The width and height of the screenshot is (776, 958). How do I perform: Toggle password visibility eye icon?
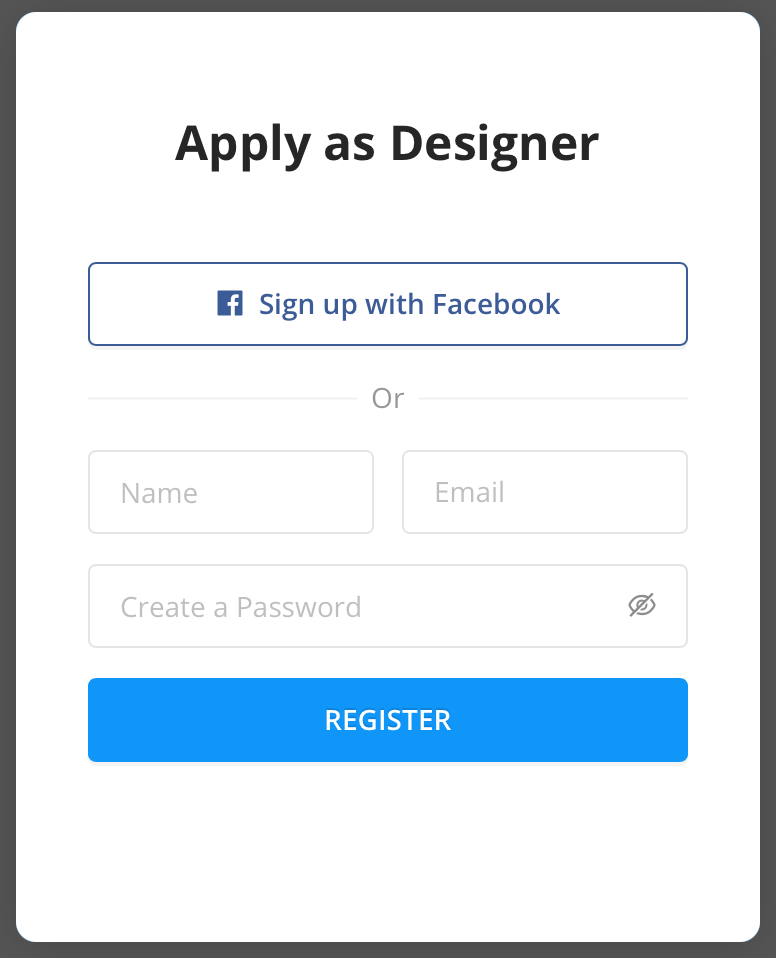click(642, 605)
